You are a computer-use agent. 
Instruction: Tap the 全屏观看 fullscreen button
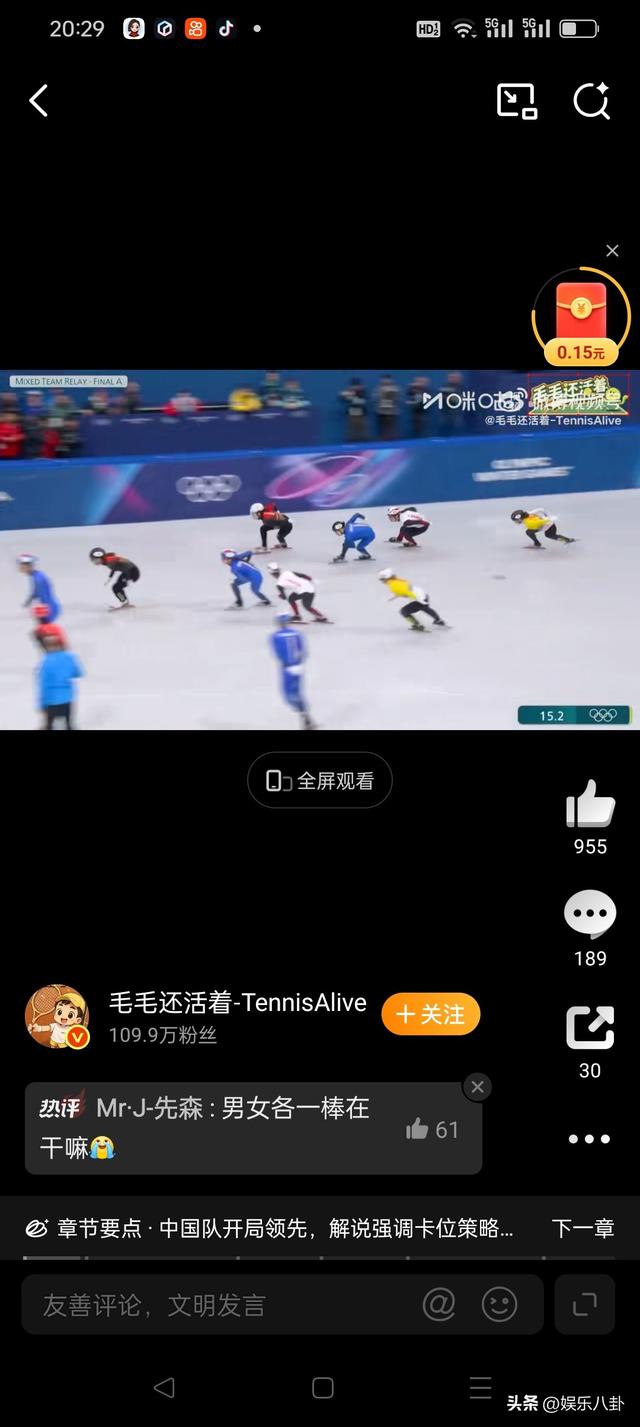click(x=320, y=781)
